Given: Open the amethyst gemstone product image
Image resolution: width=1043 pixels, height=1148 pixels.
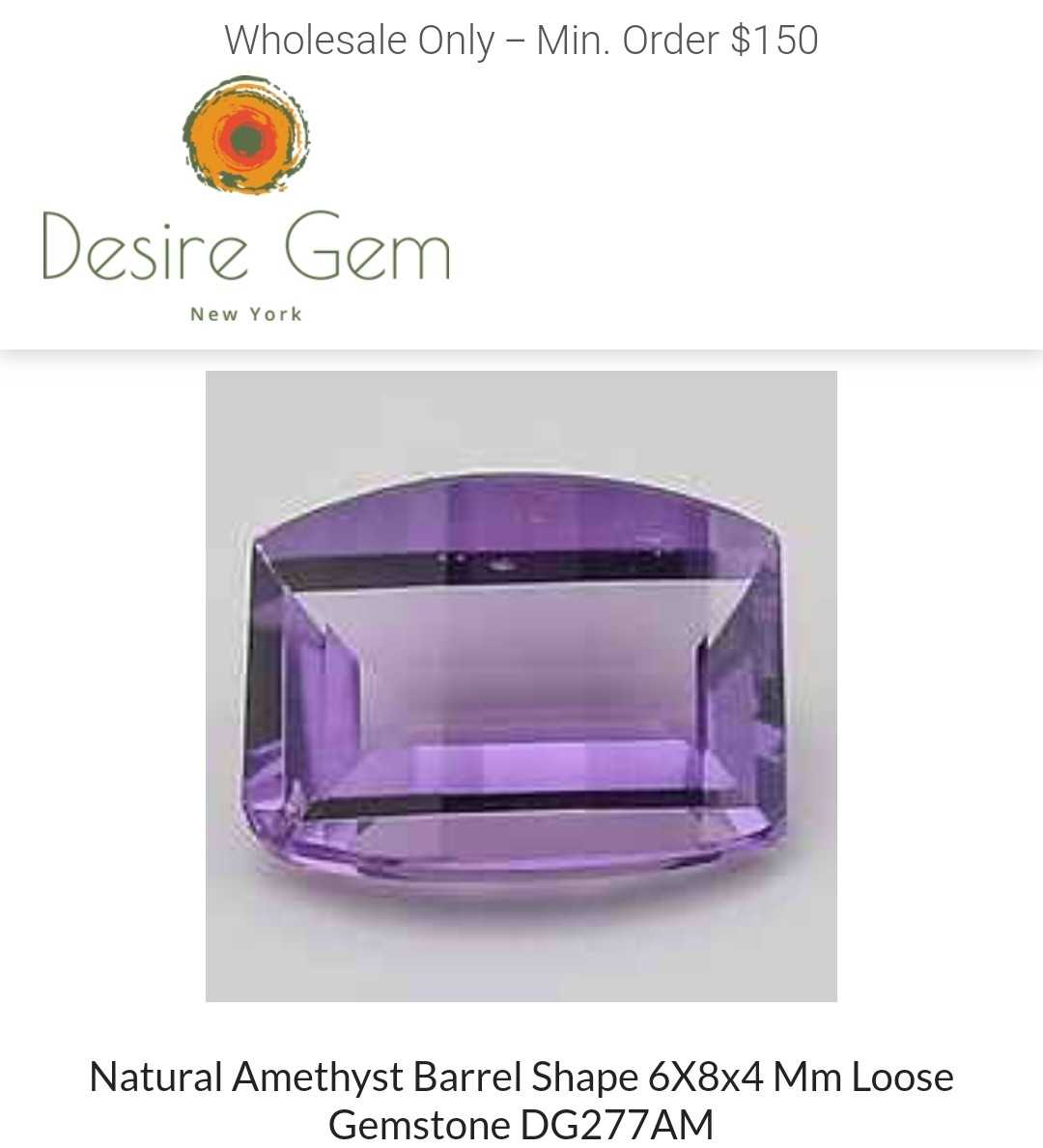Looking at the screenshot, I should click(521, 686).
